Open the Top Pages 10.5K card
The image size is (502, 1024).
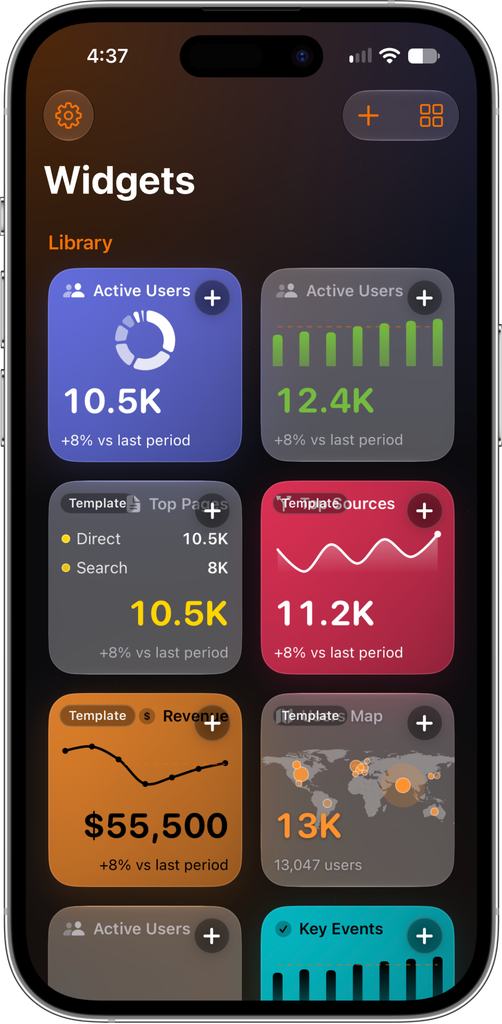click(145, 577)
